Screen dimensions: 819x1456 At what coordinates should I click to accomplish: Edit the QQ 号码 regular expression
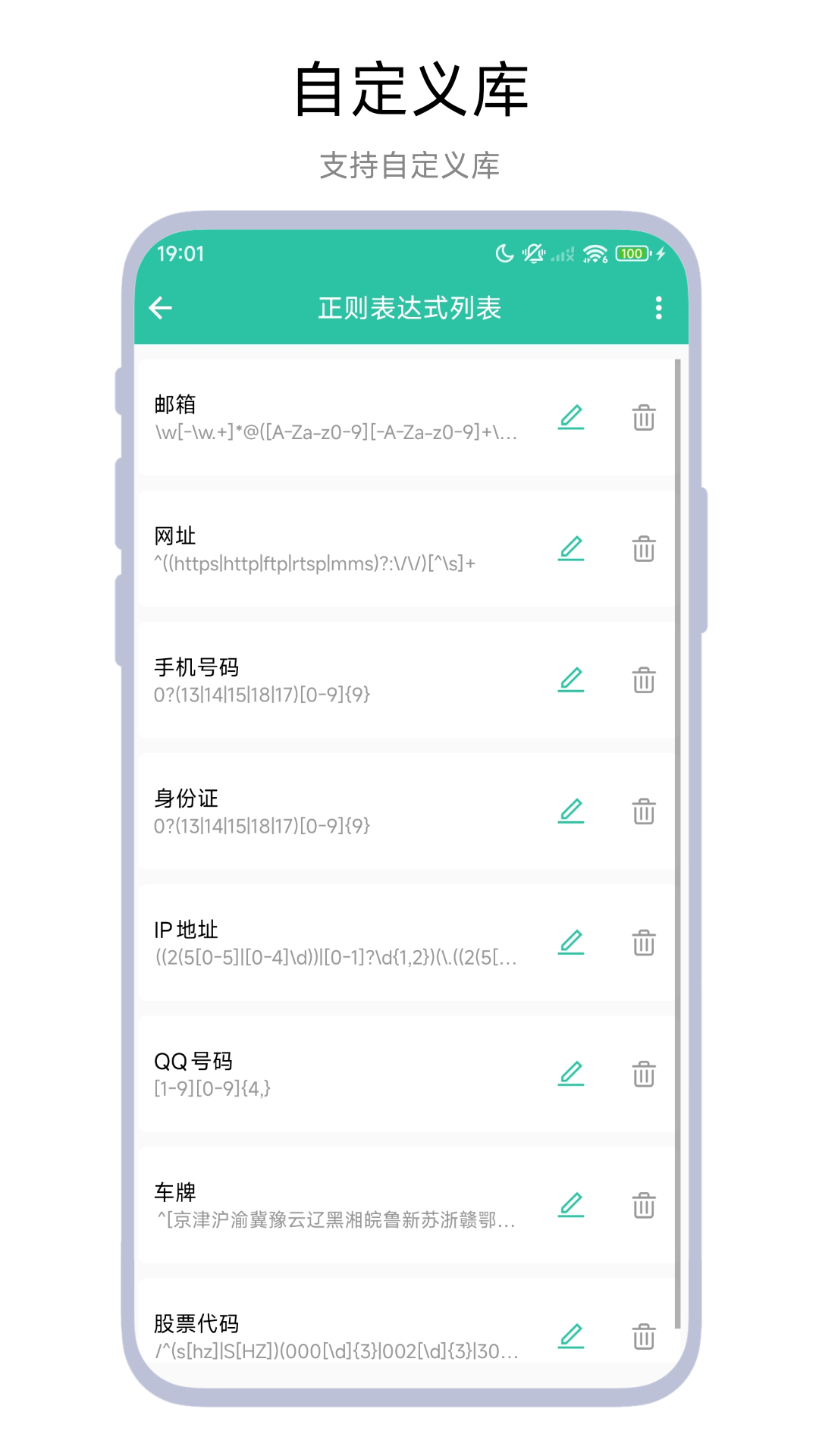[x=572, y=1074]
